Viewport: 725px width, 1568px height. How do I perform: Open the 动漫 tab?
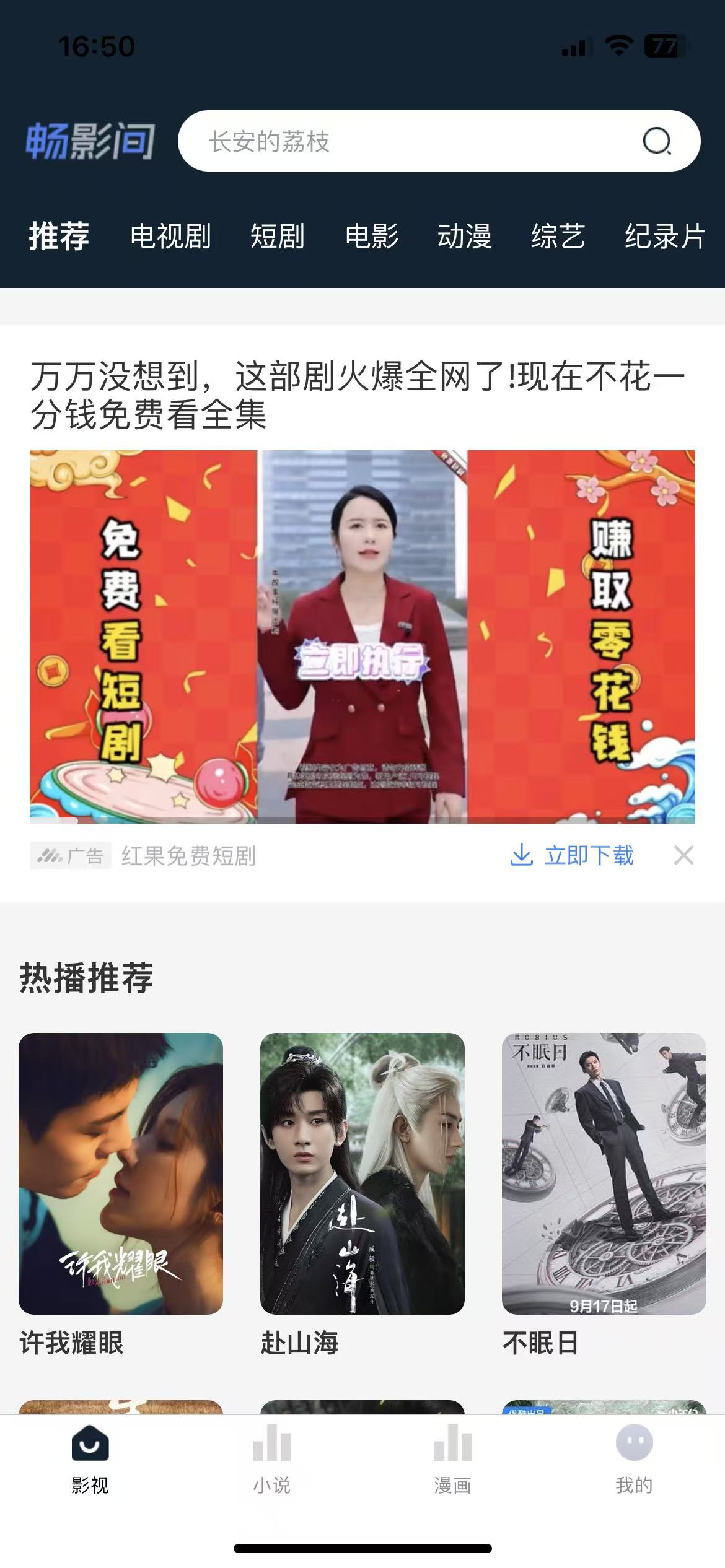click(465, 237)
